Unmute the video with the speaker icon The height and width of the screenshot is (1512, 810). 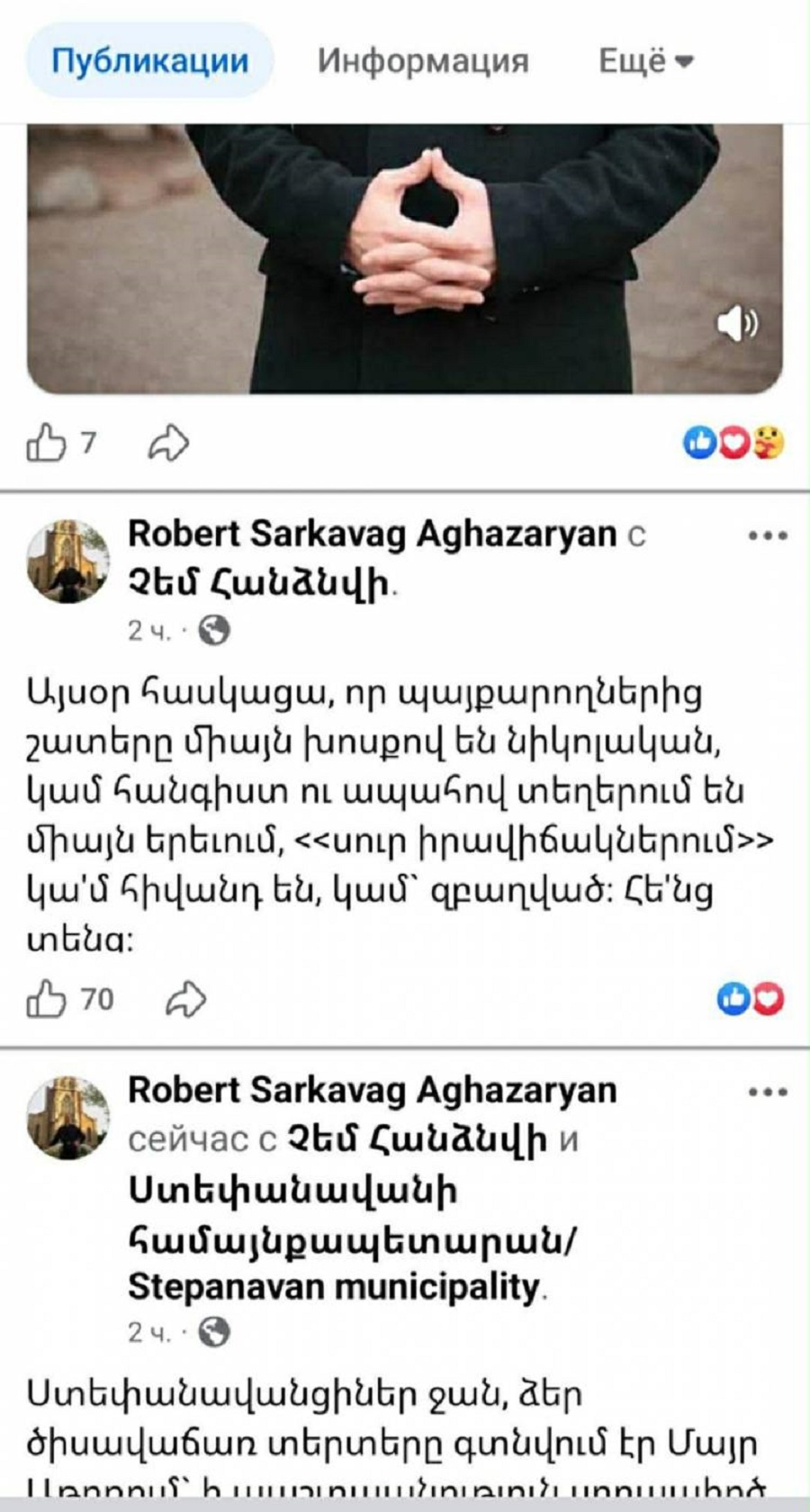(x=737, y=324)
